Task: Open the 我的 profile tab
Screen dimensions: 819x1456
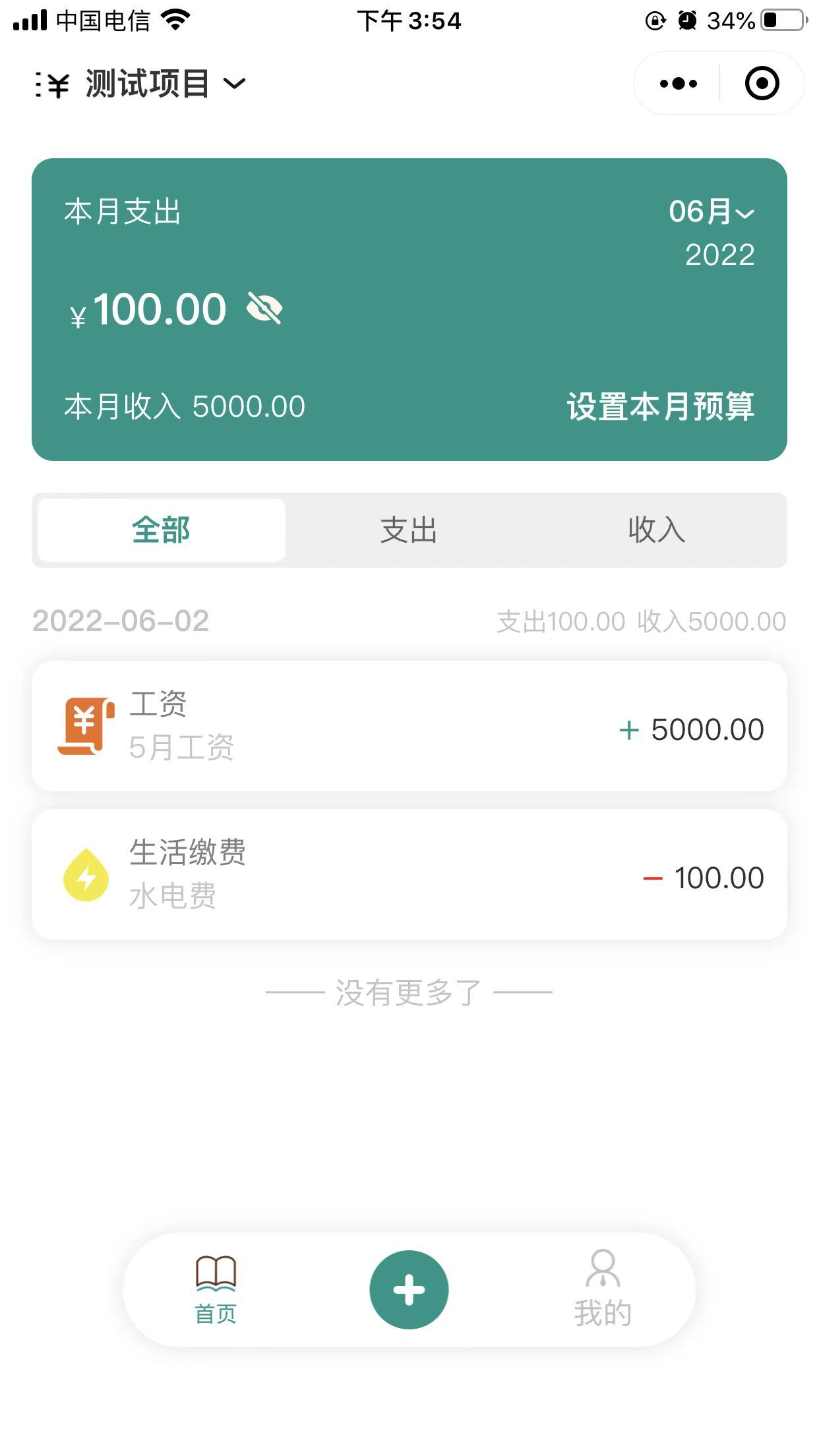Action: click(x=603, y=1290)
